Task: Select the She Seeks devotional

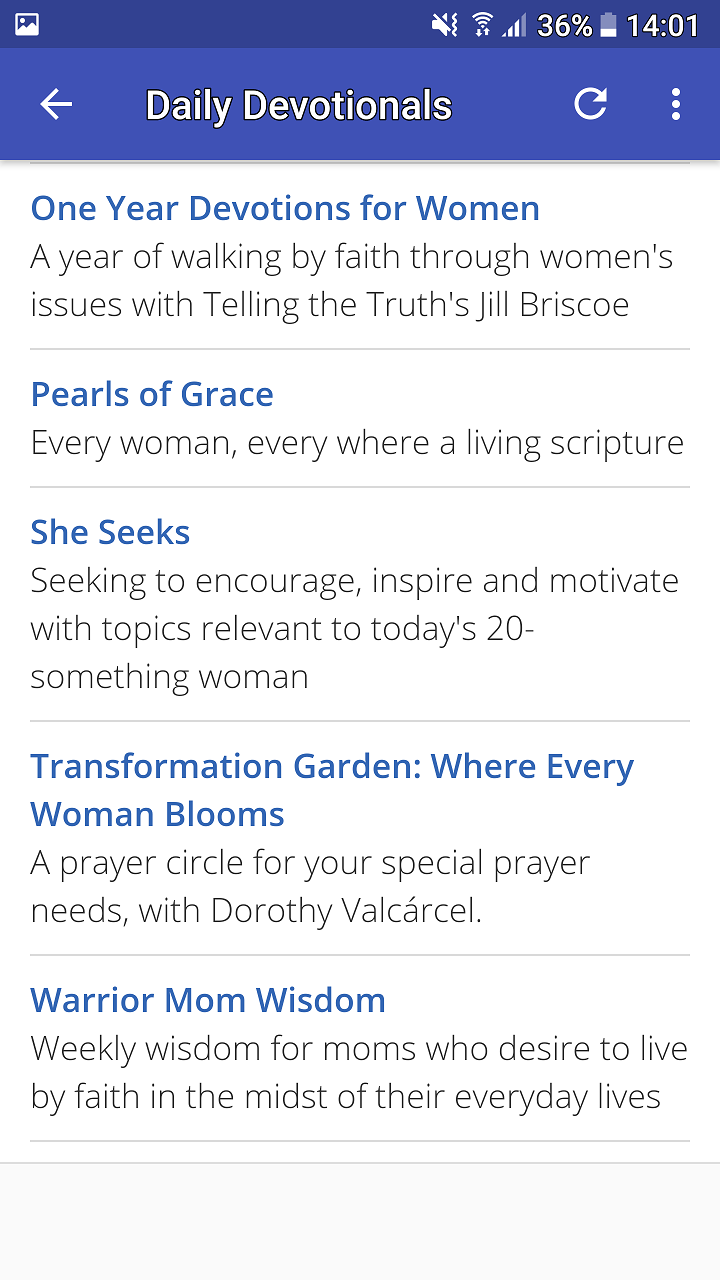Action: [x=110, y=532]
